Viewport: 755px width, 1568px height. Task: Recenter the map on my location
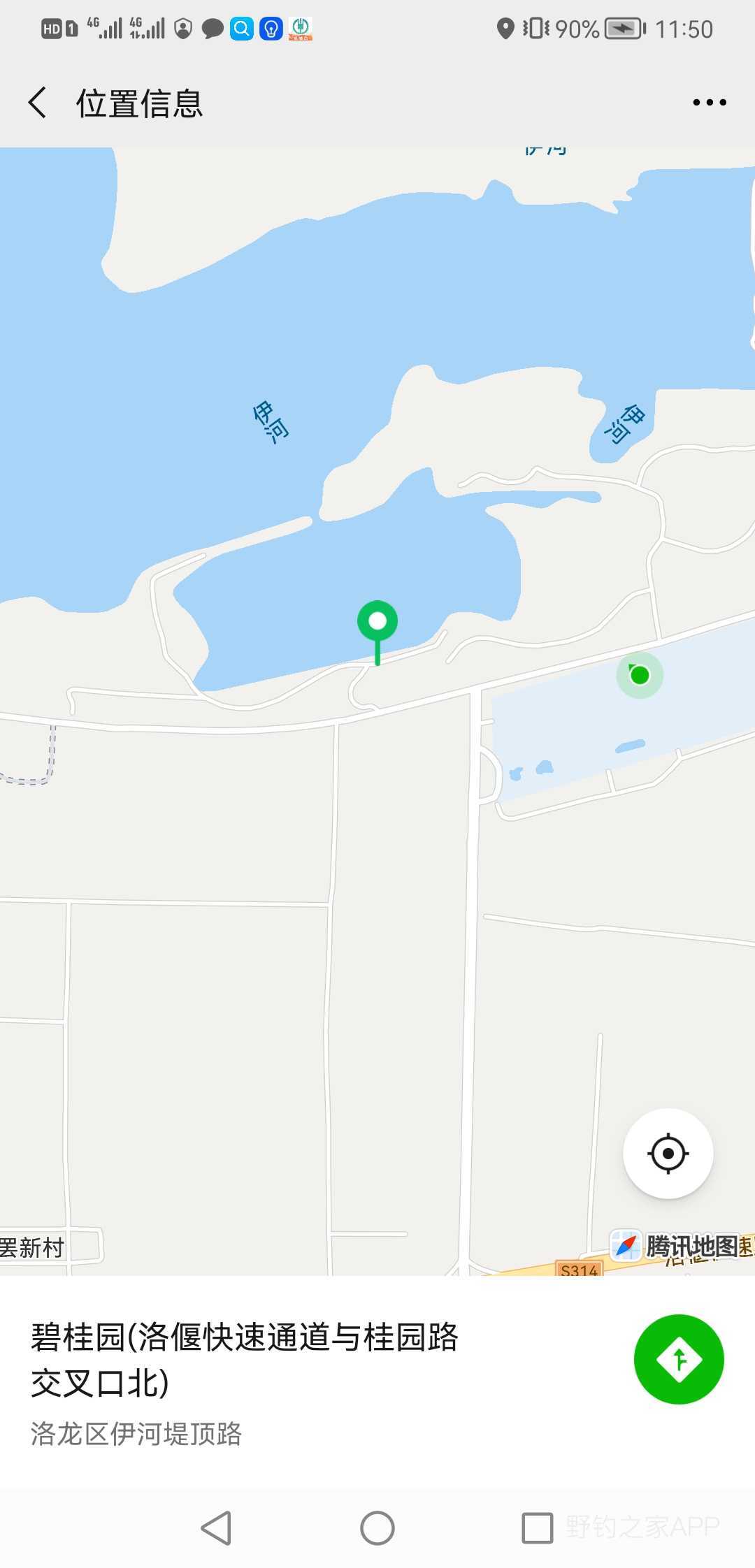[668, 1153]
